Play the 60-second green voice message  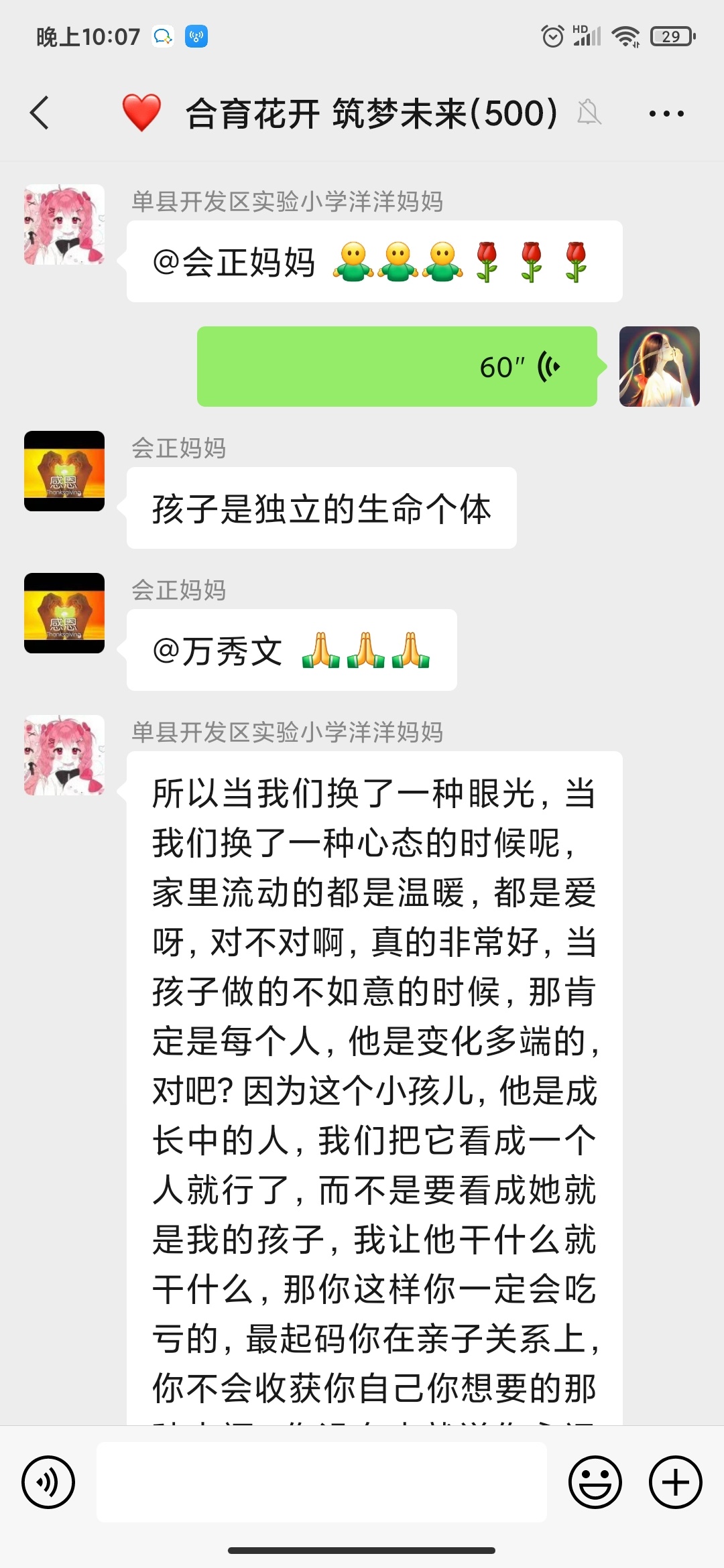[x=396, y=366]
